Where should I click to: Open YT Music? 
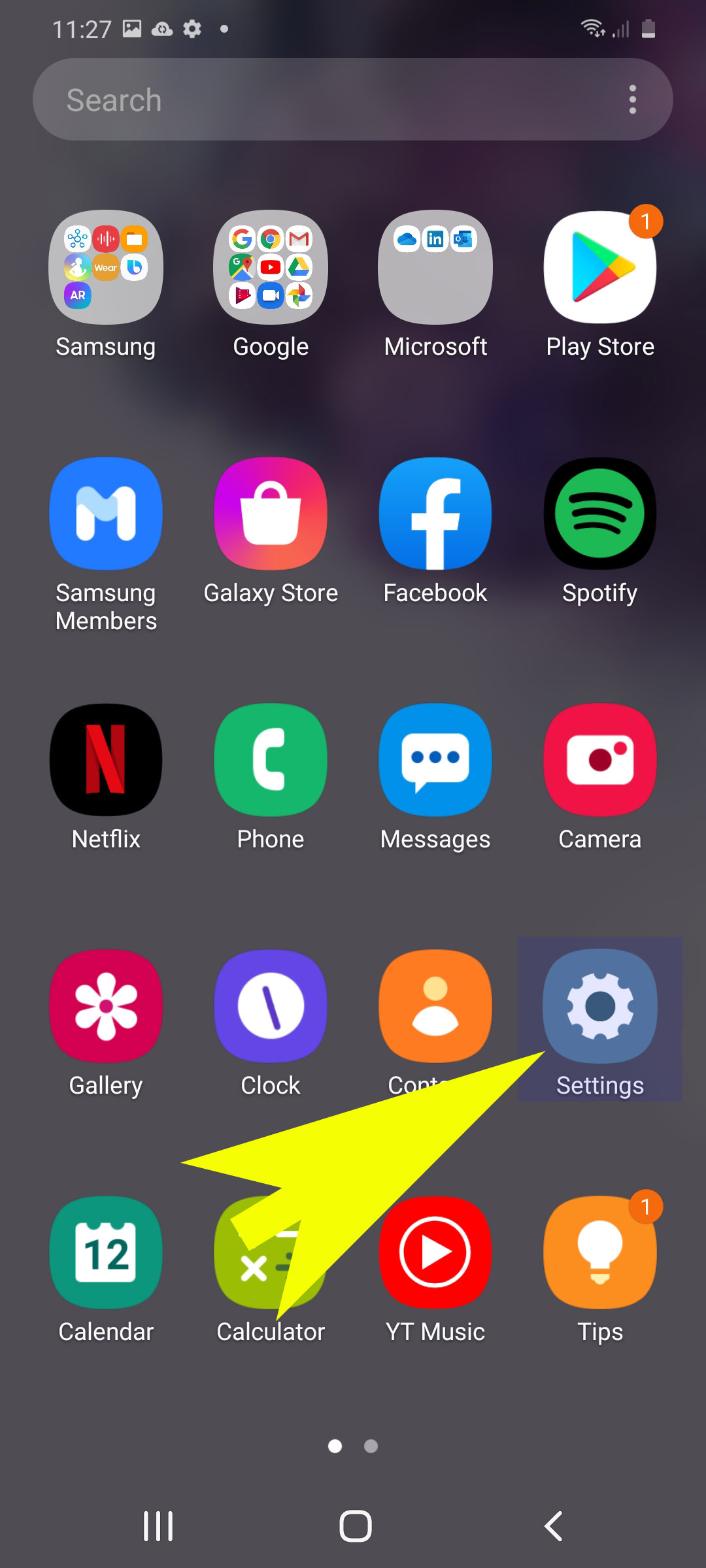[435, 1252]
